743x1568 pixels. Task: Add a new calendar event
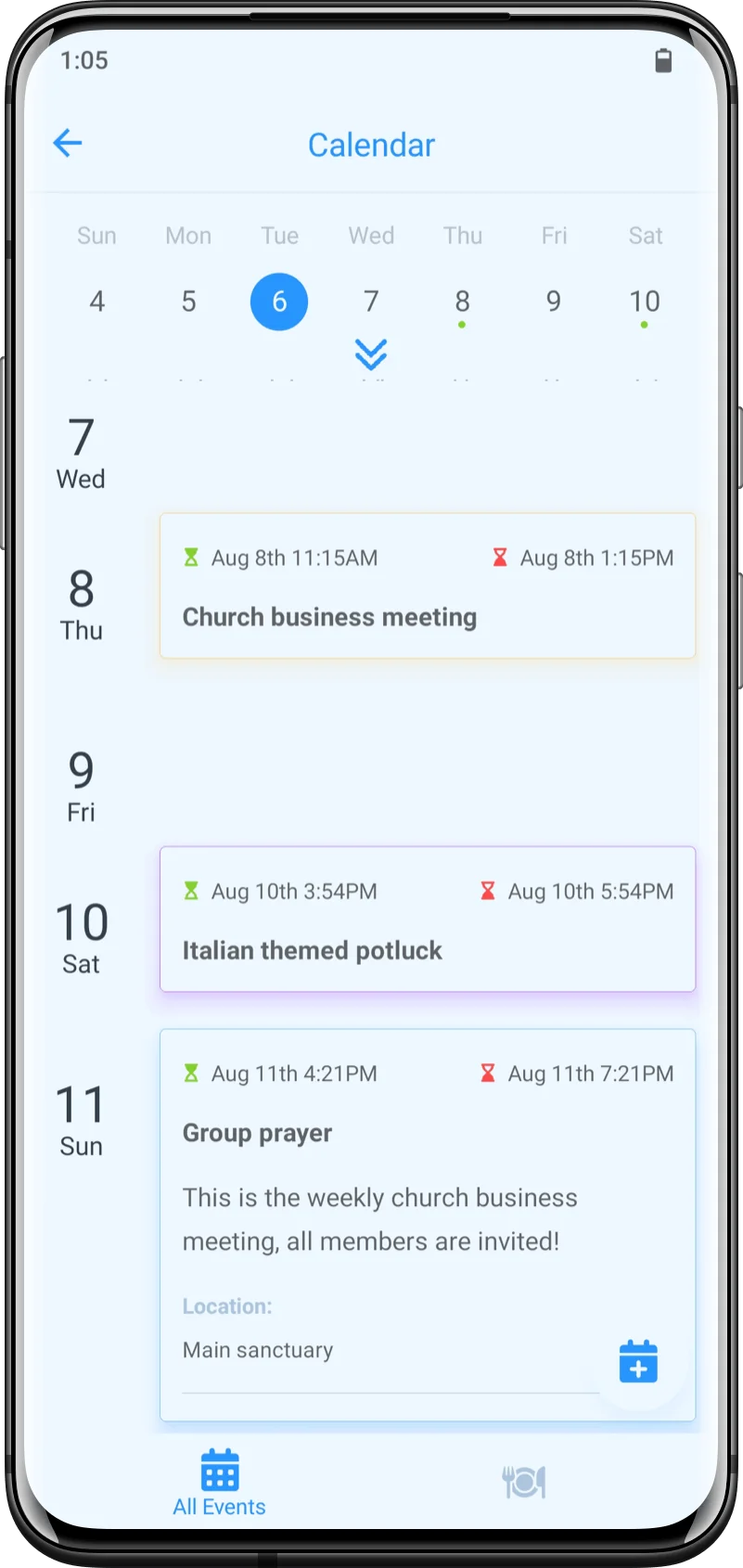[638, 1362]
